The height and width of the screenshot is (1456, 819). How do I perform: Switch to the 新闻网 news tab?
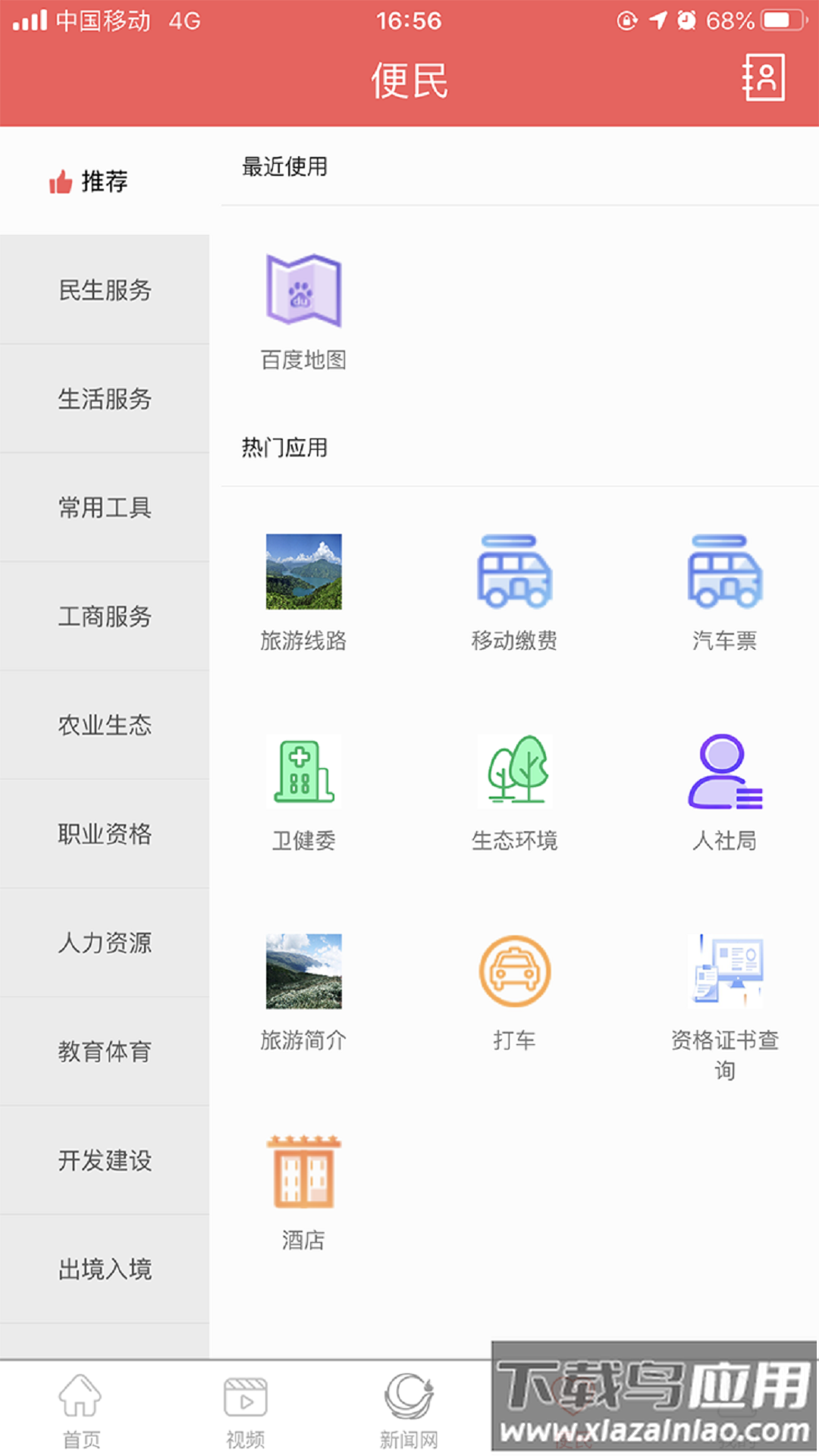coord(409,1410)
